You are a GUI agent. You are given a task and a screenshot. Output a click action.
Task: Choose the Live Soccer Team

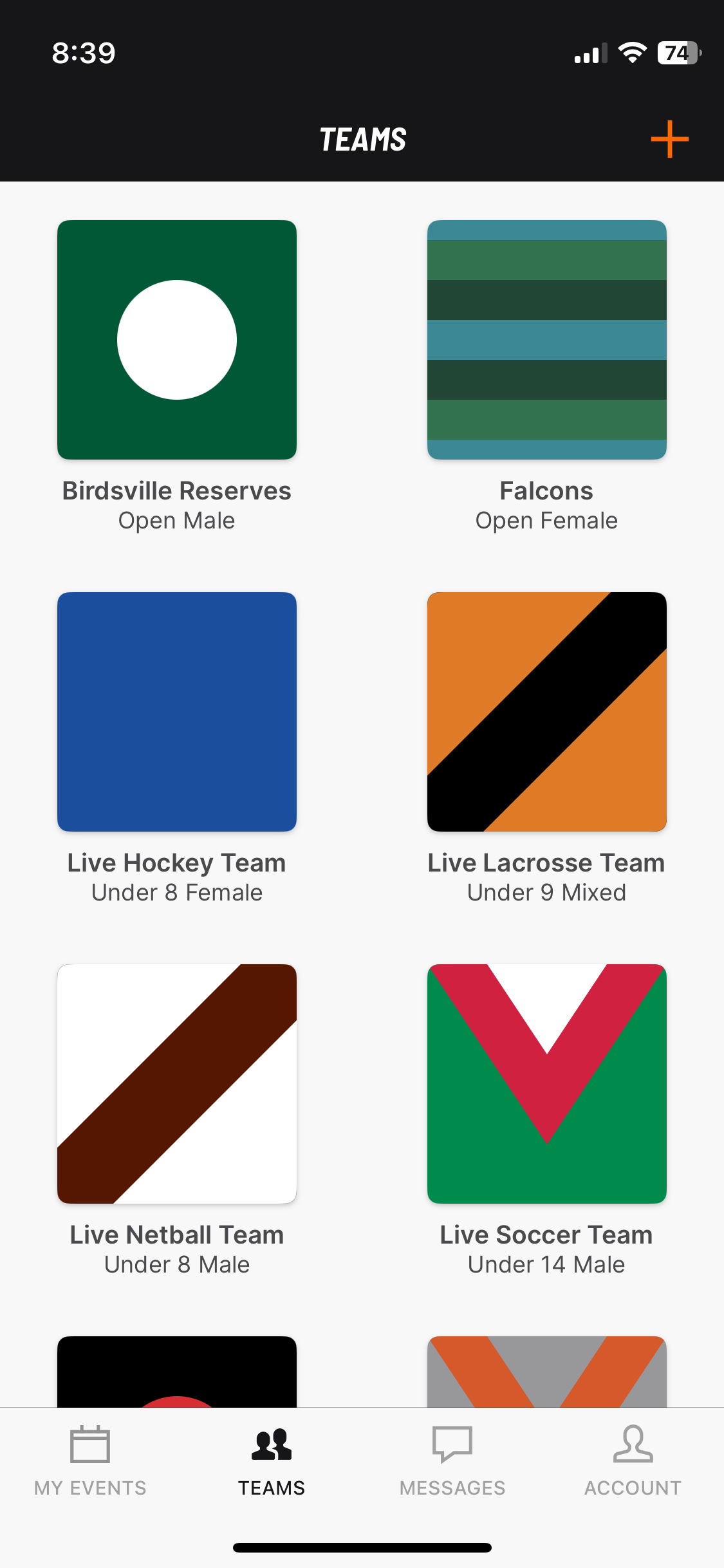(546, 1084)
